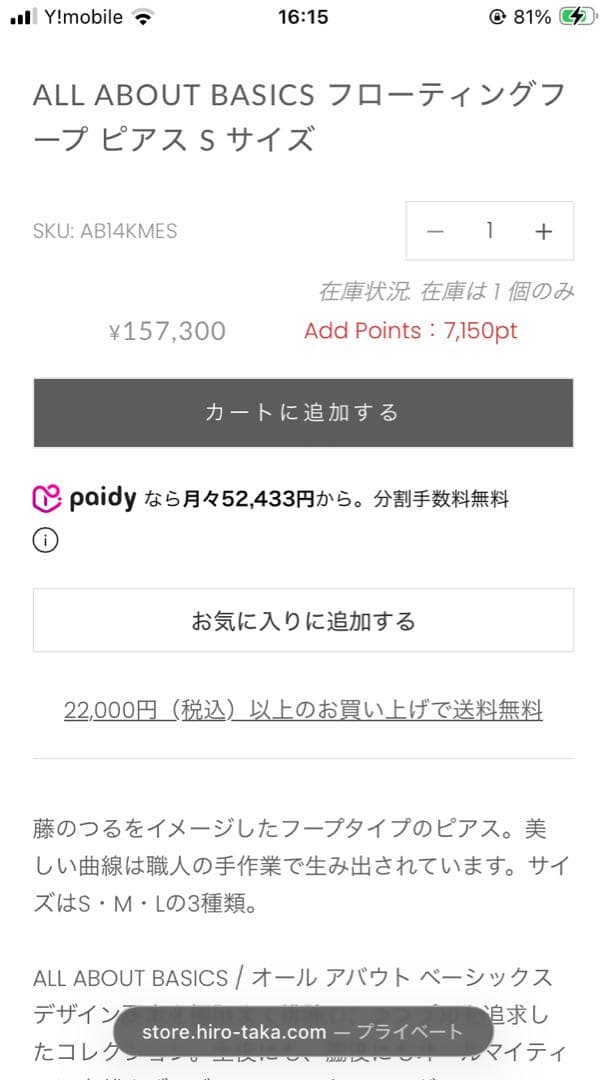Screen dimensions: 608x1080
Task: Decrease quantity with the minus button
Action: (434, 231)
